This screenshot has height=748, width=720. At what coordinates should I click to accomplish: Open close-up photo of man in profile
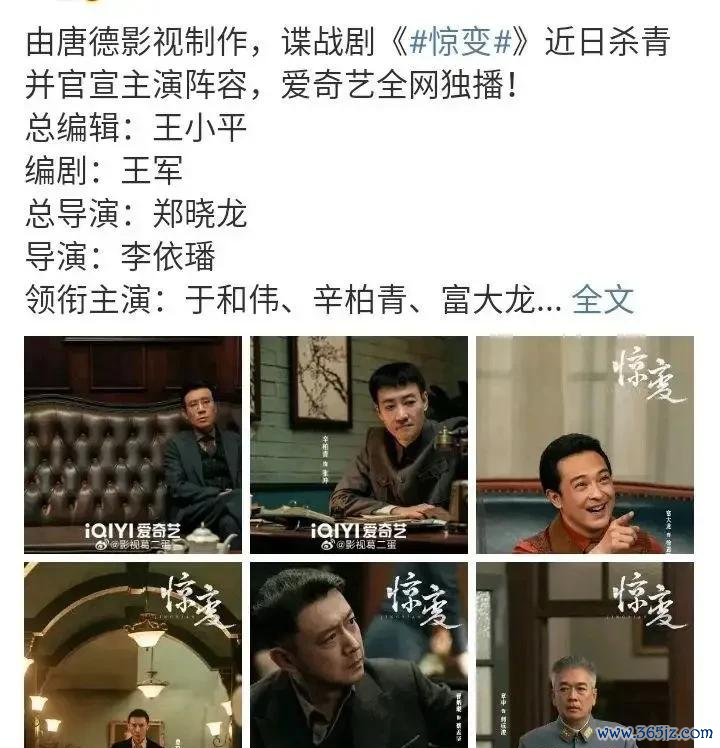359,655
